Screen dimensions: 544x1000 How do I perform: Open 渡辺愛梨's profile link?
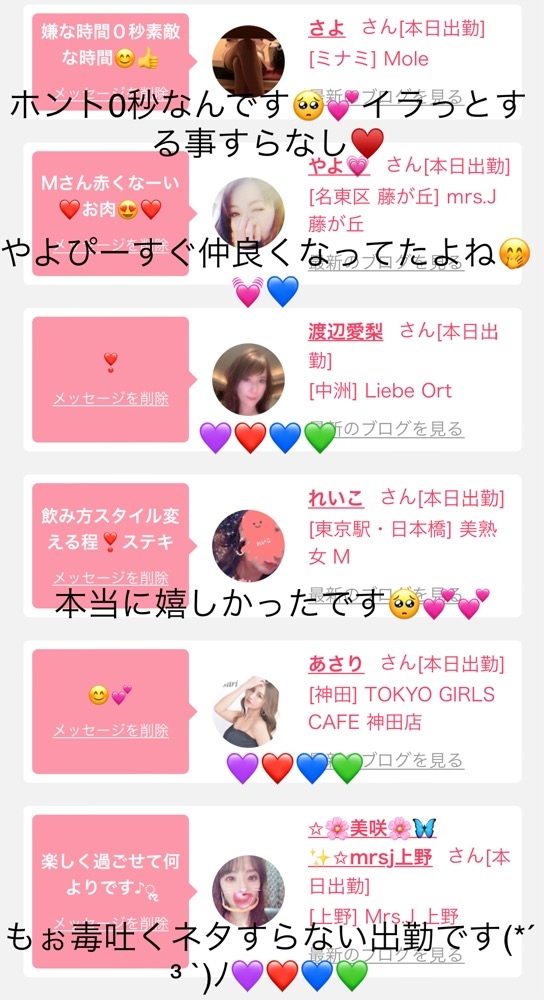[x=346, y=332]
